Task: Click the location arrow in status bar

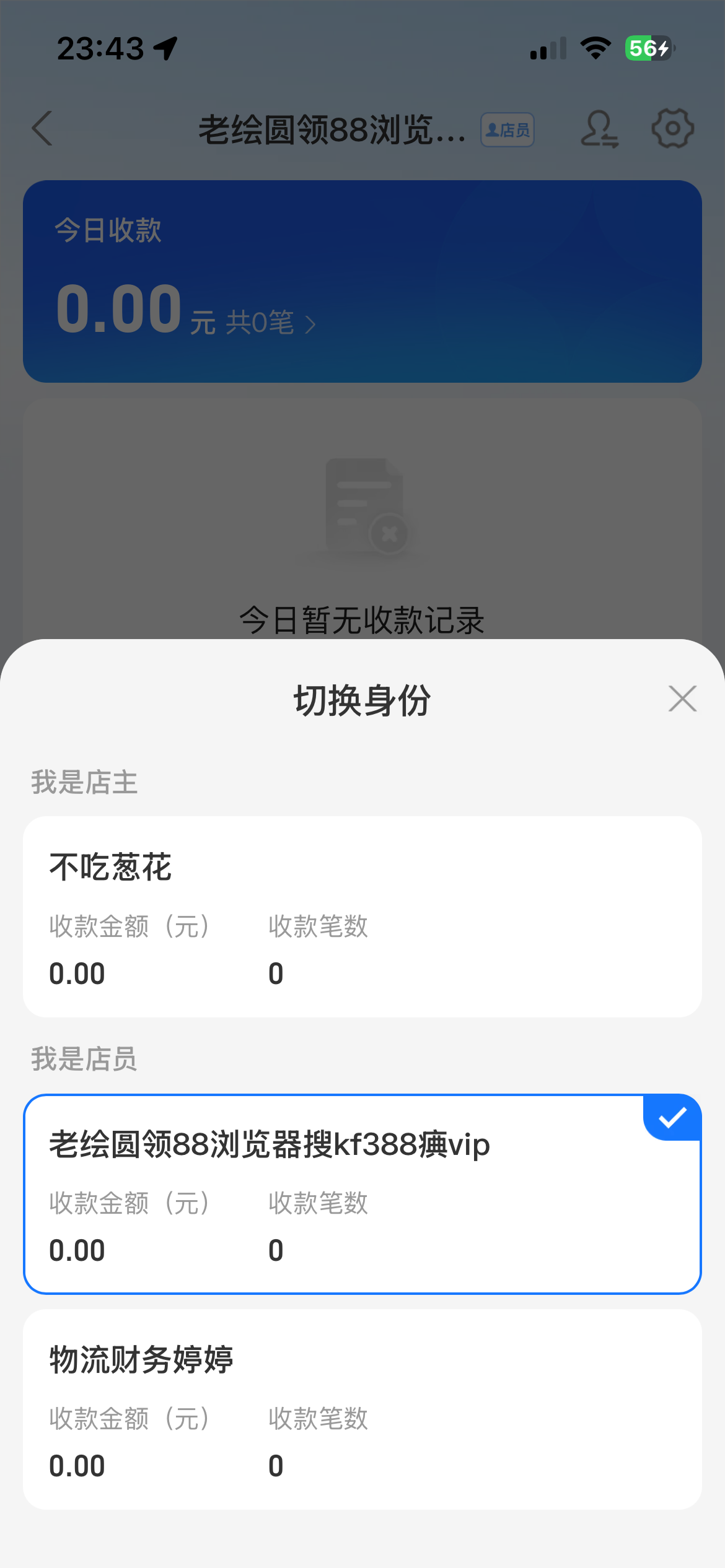Action: (x=165, y=46)
